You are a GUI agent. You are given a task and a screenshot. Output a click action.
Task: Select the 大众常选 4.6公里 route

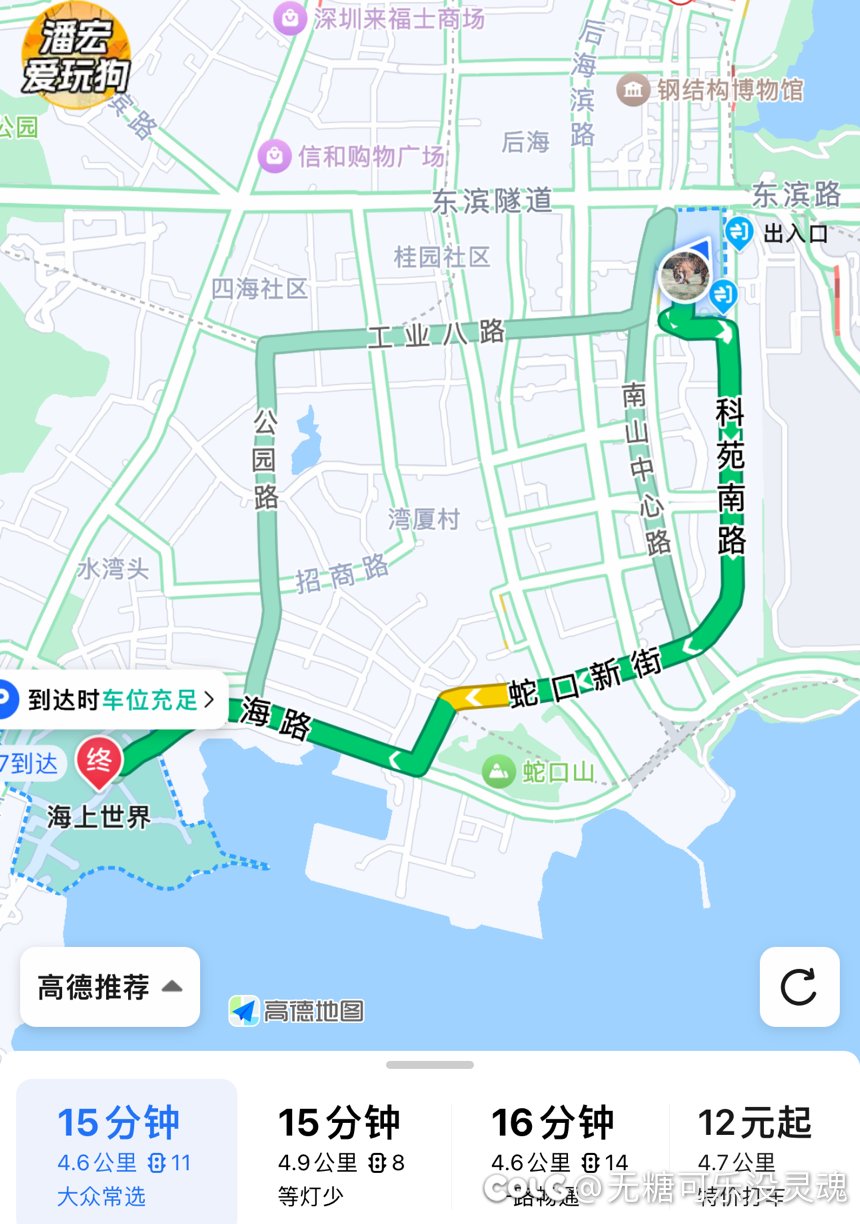point(126,1149)
